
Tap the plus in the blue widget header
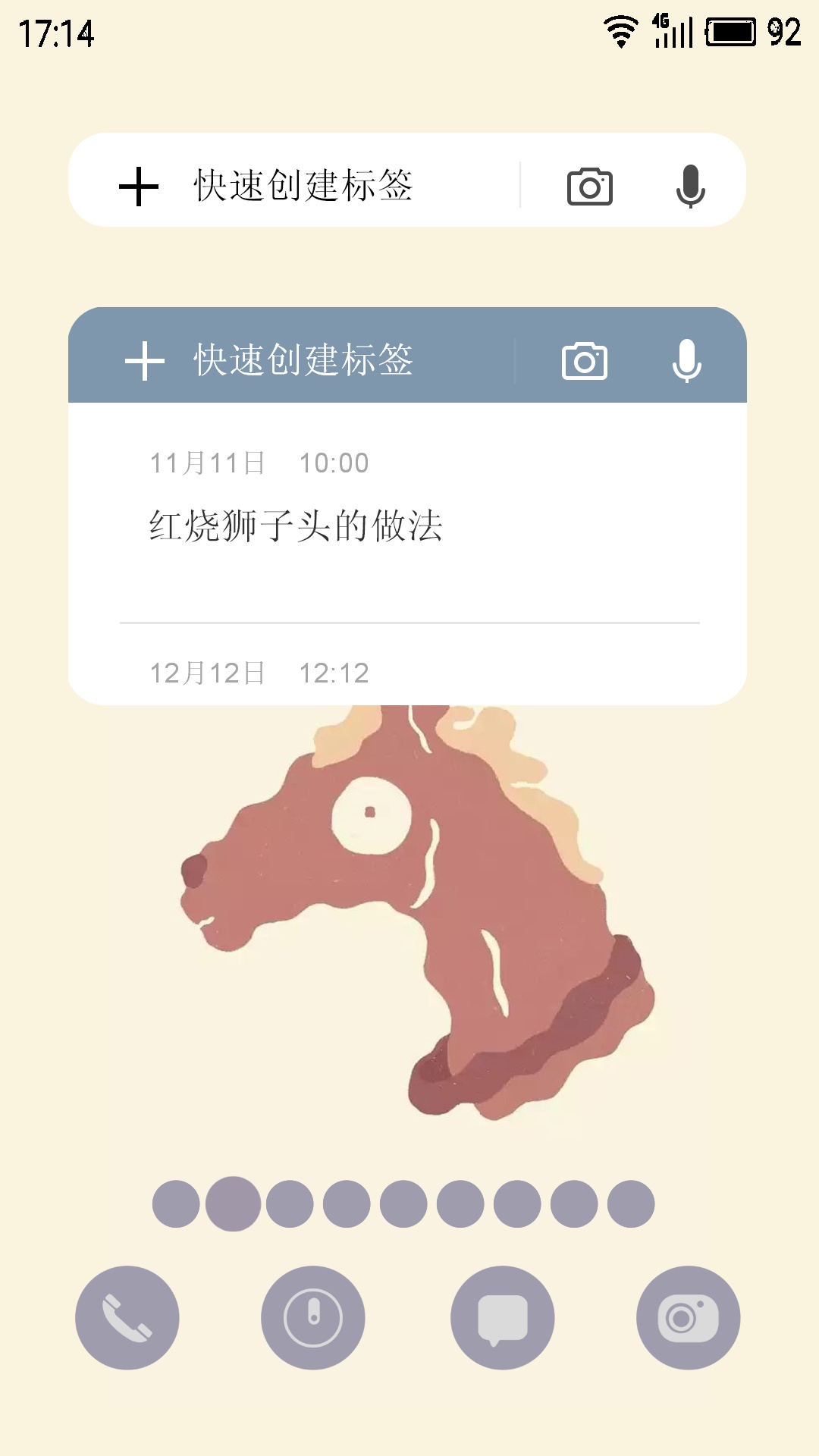coord(145,361)
